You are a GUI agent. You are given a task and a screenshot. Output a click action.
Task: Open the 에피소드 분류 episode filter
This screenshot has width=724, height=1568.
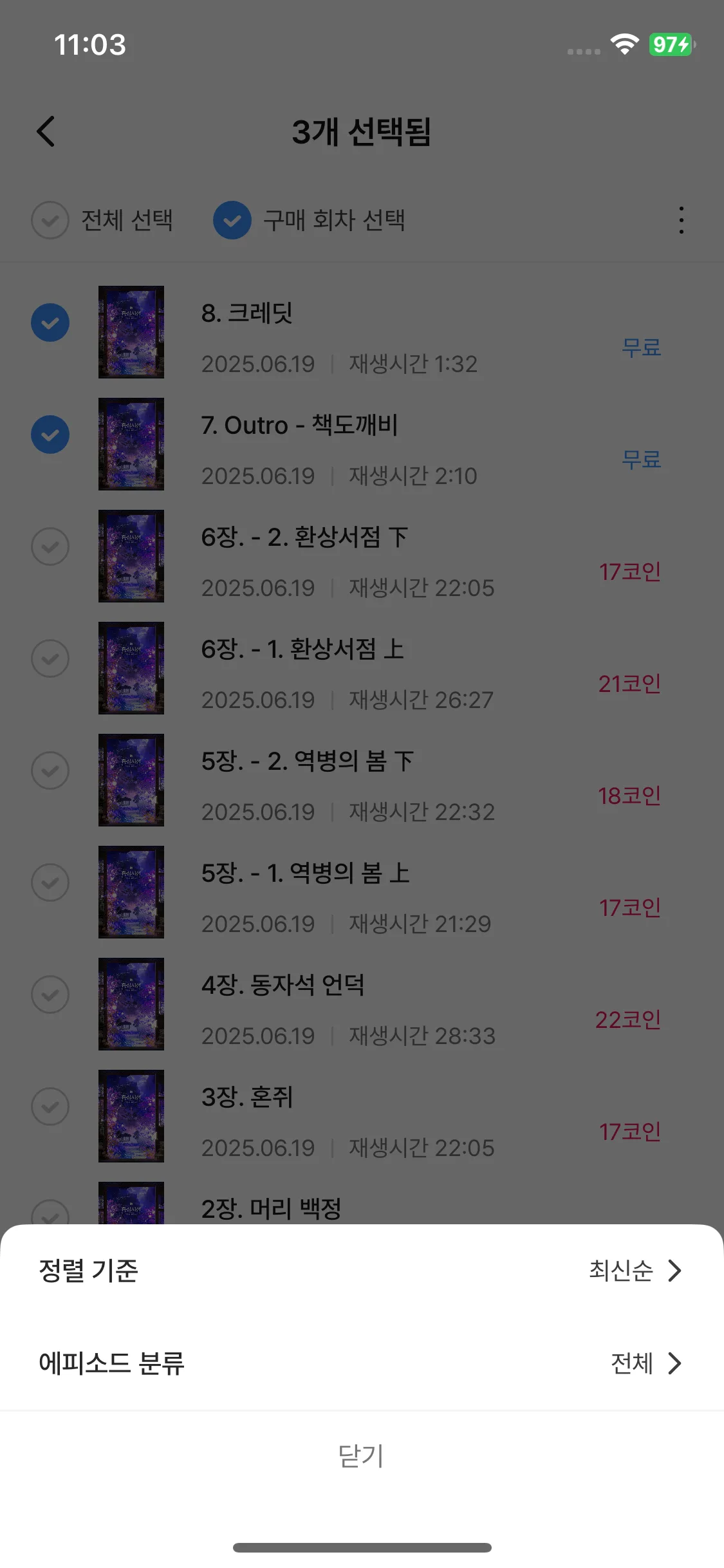pyautogui.click(x=362, y=1363)
